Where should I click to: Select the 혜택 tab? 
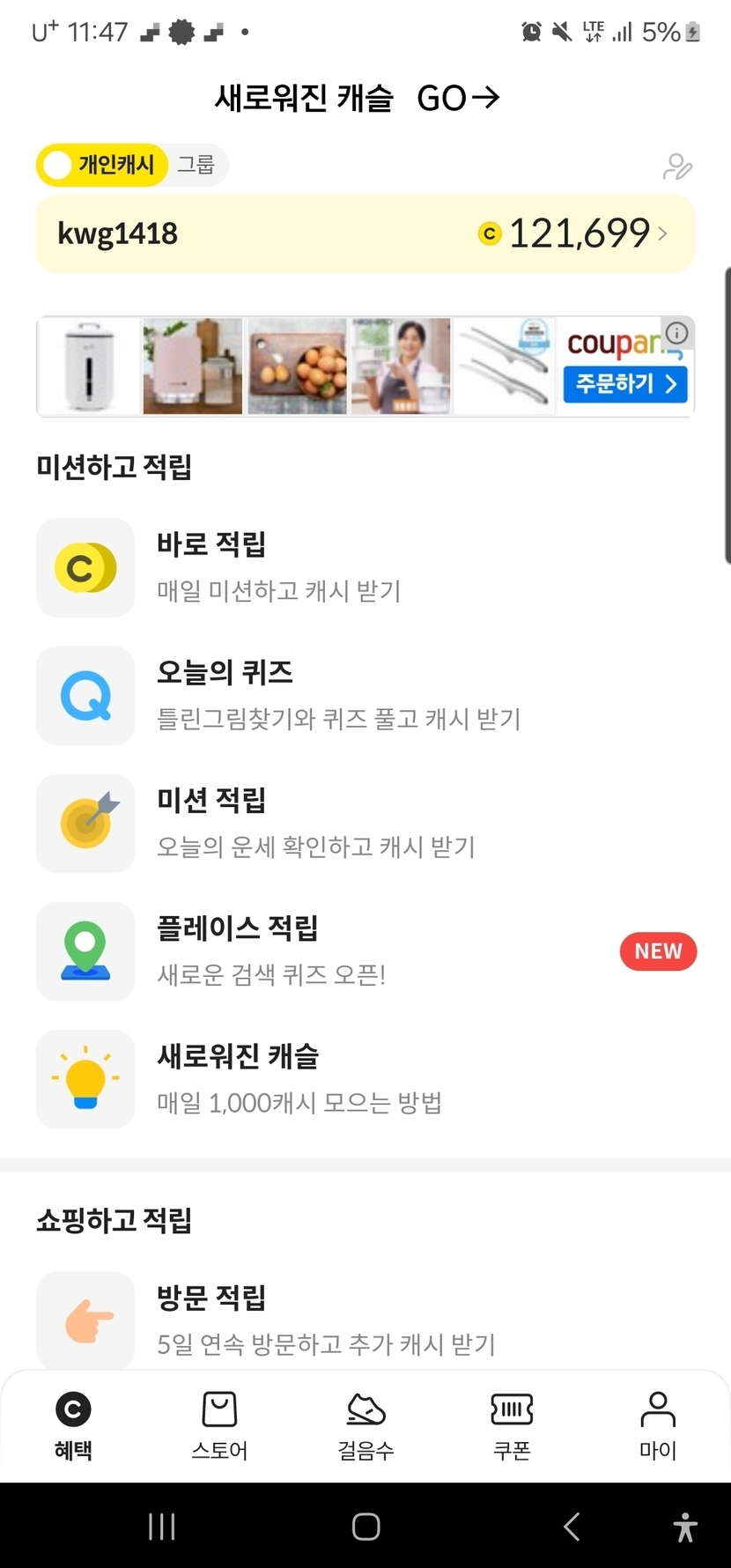click(x=73, y=1425)
